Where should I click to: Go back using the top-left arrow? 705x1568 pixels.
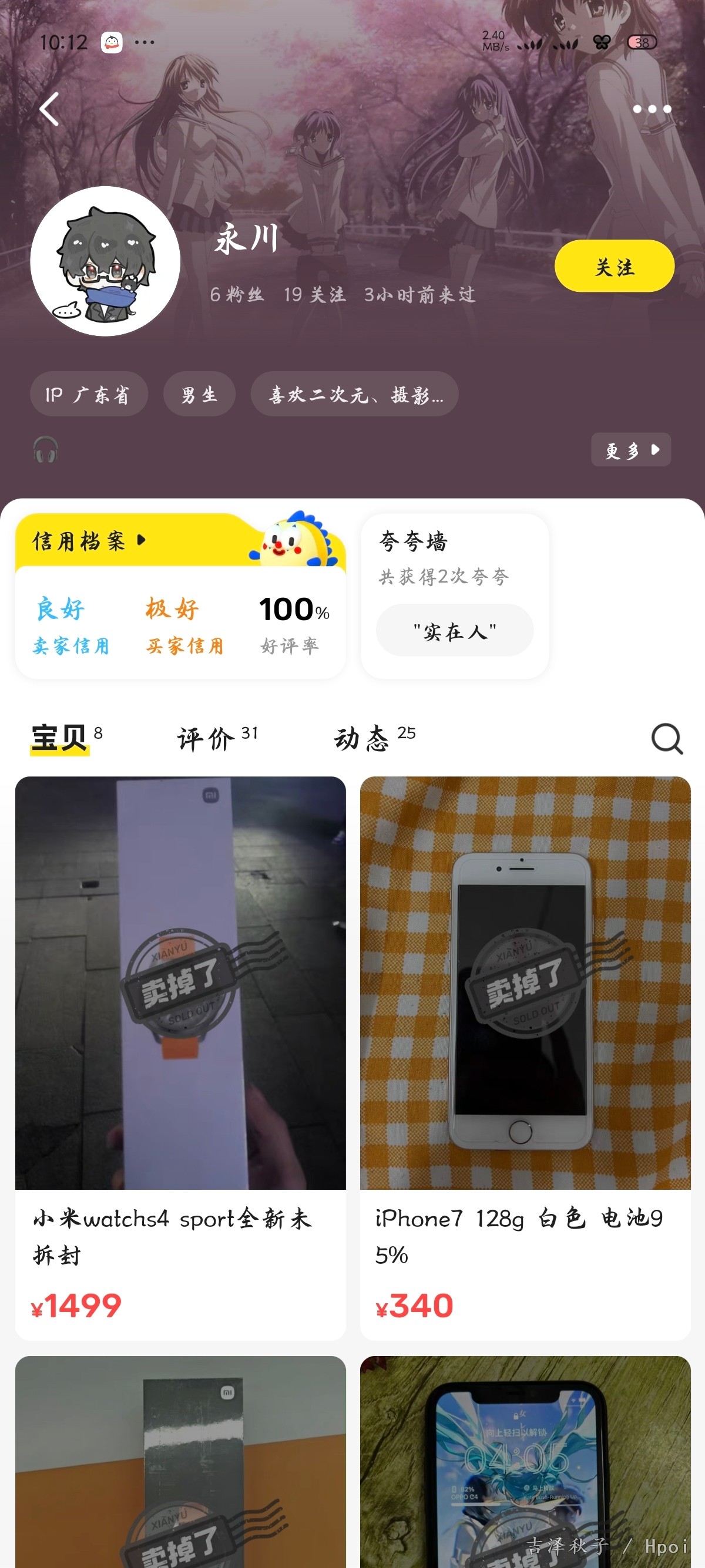(x=49, y=109)
